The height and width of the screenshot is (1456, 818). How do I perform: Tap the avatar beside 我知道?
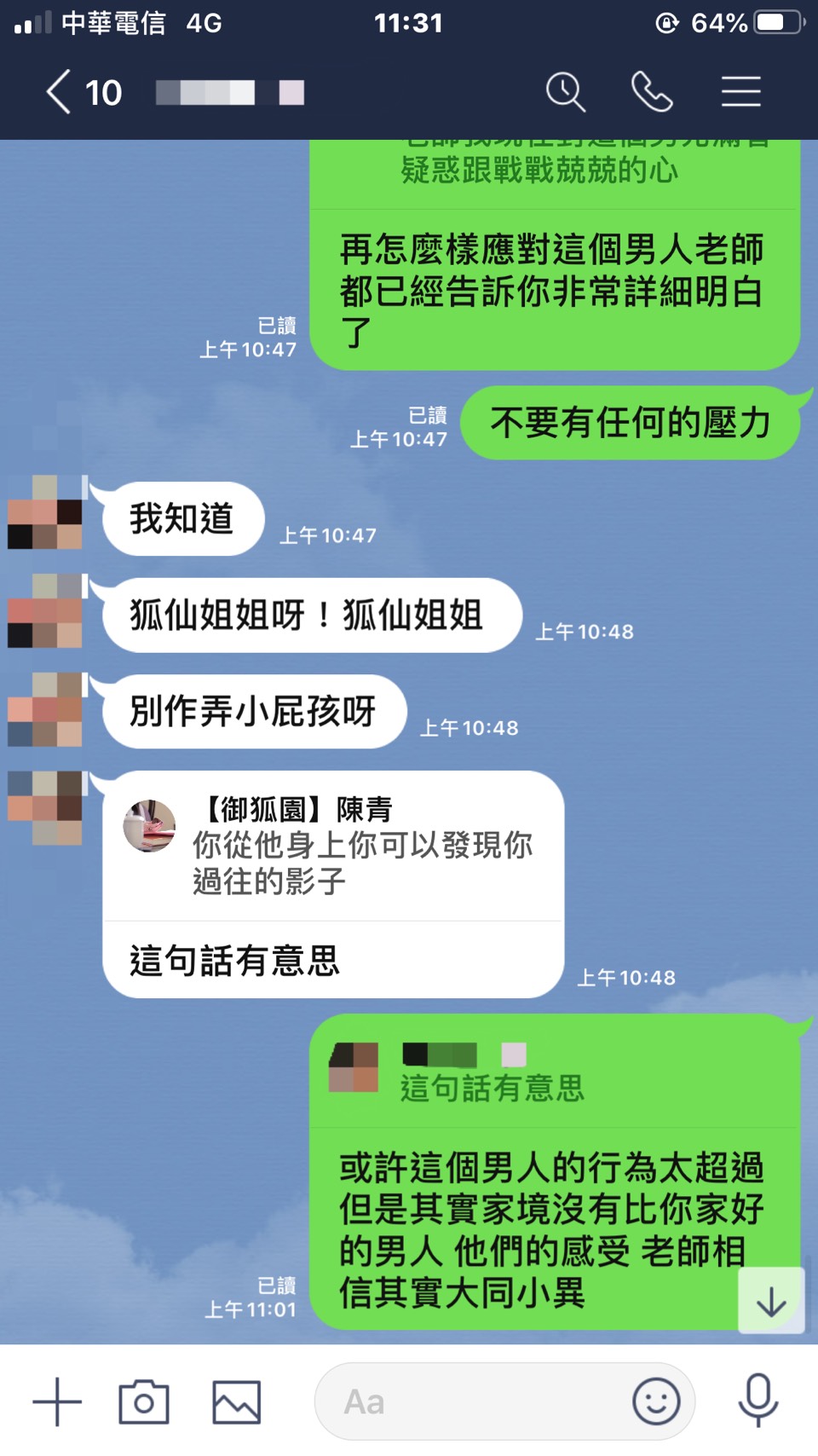(45, 513)
